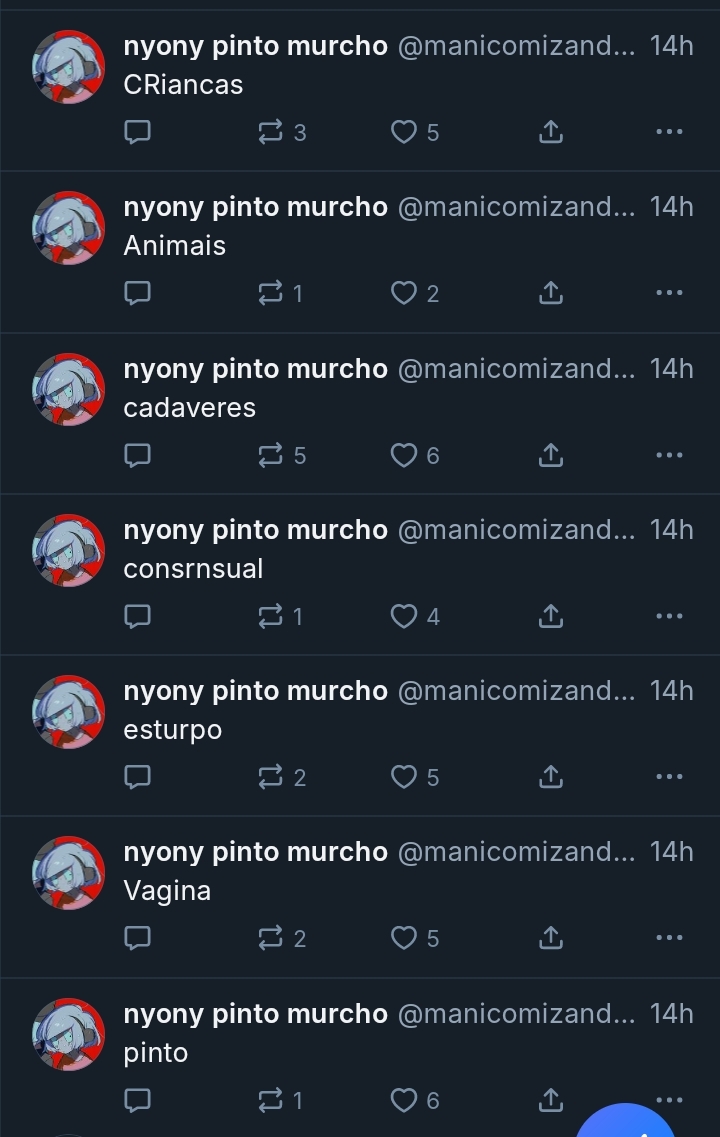The image size is (720, 1137).
Task: Reply to the "CRiancas" tweet
Action: coord(137,132)
